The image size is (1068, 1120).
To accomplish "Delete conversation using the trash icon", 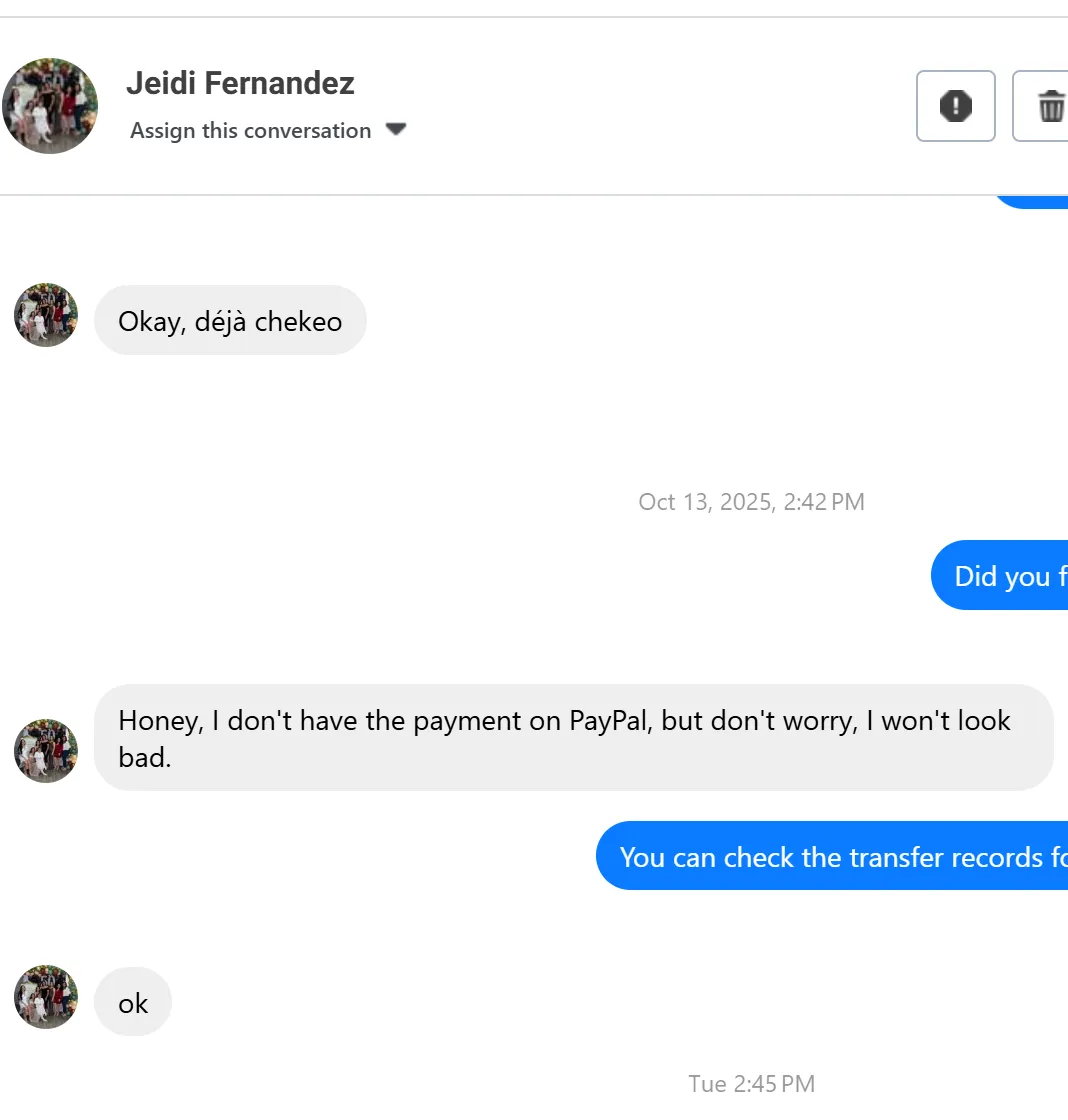I will coord(1048,106).
